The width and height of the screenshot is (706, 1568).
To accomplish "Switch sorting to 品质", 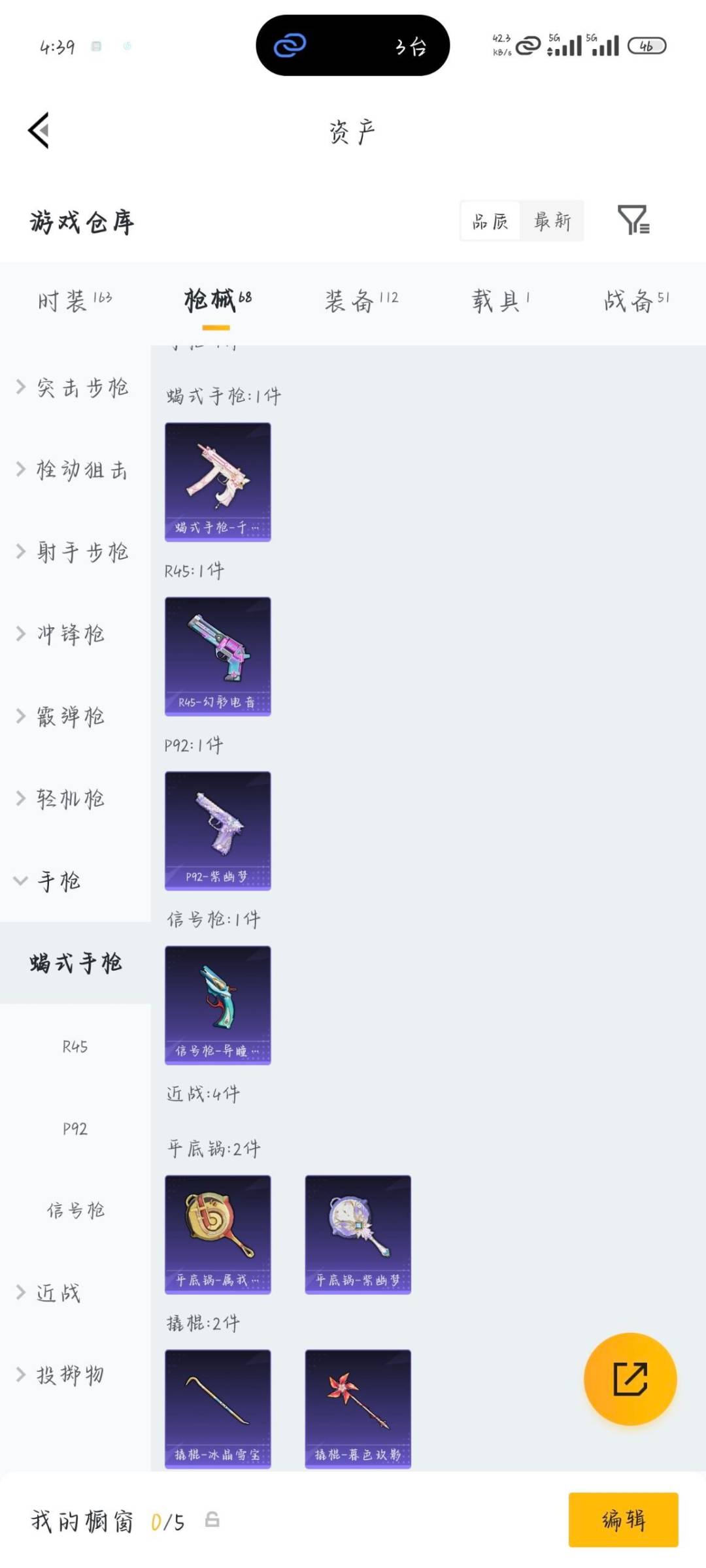I will (490, 221).
